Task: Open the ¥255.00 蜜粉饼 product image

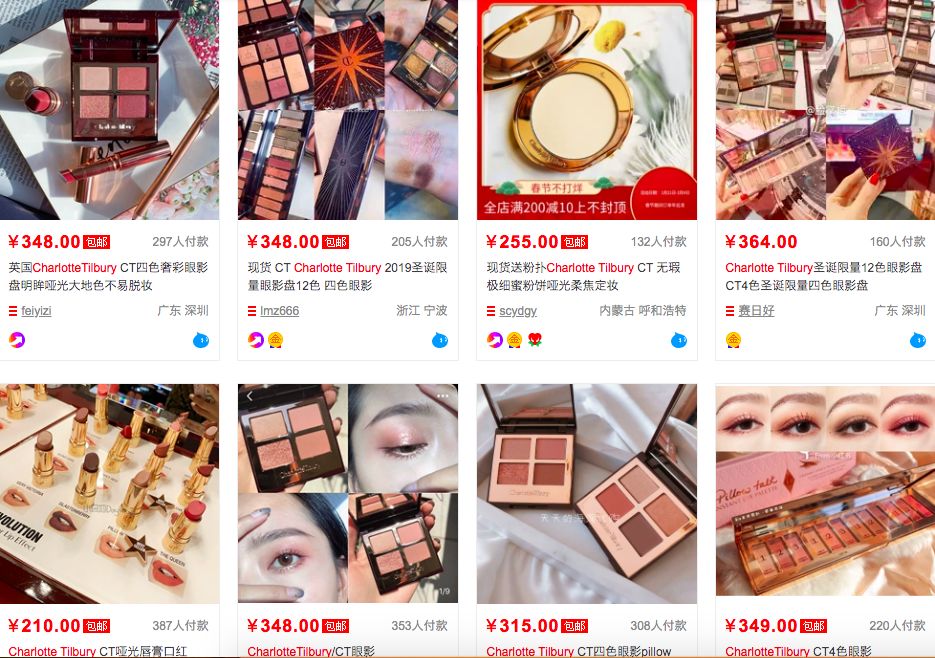Action: point(587,110)
